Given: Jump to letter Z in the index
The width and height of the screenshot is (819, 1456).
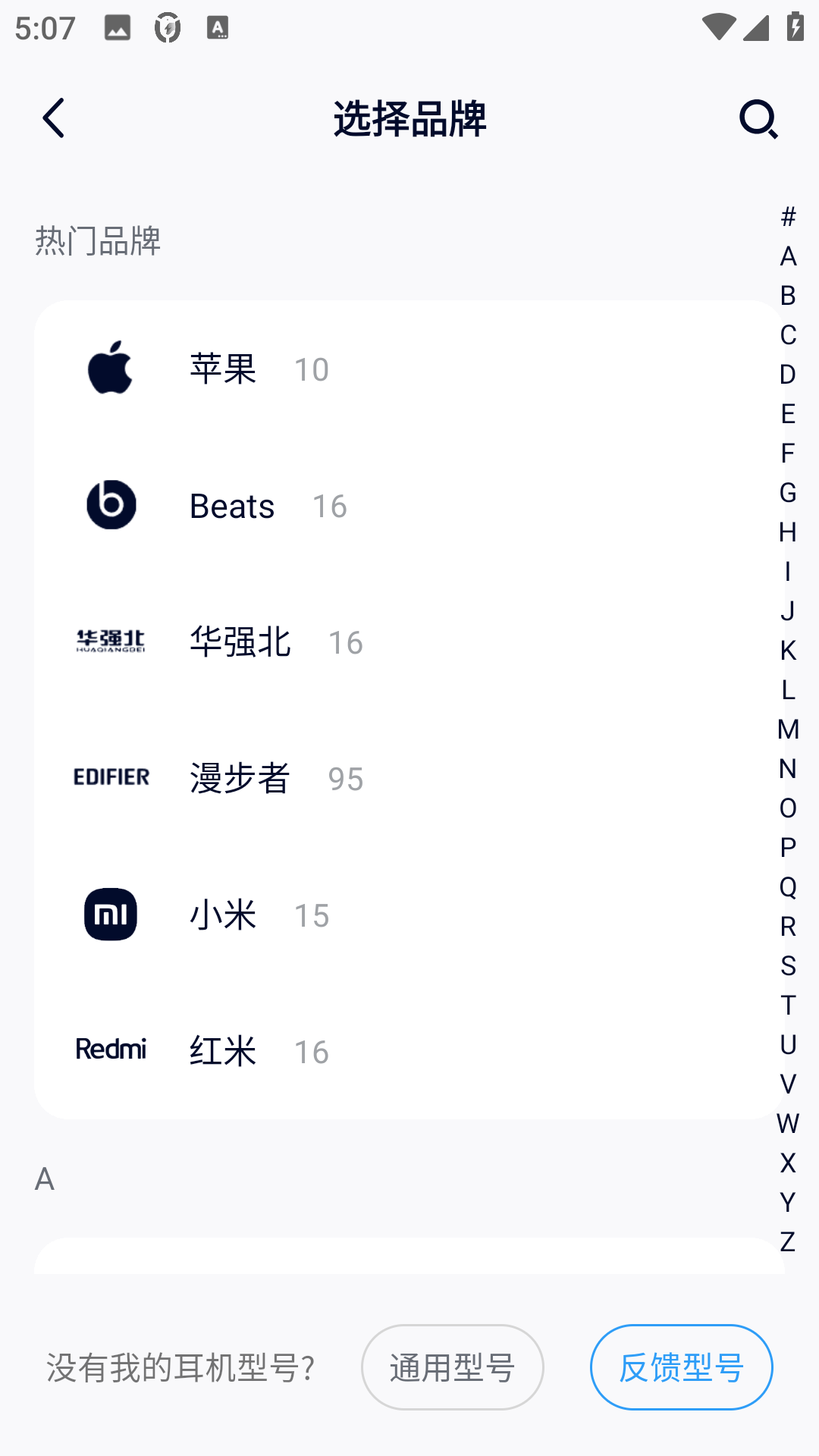Looking at the screenshot, I should 788,1242.
